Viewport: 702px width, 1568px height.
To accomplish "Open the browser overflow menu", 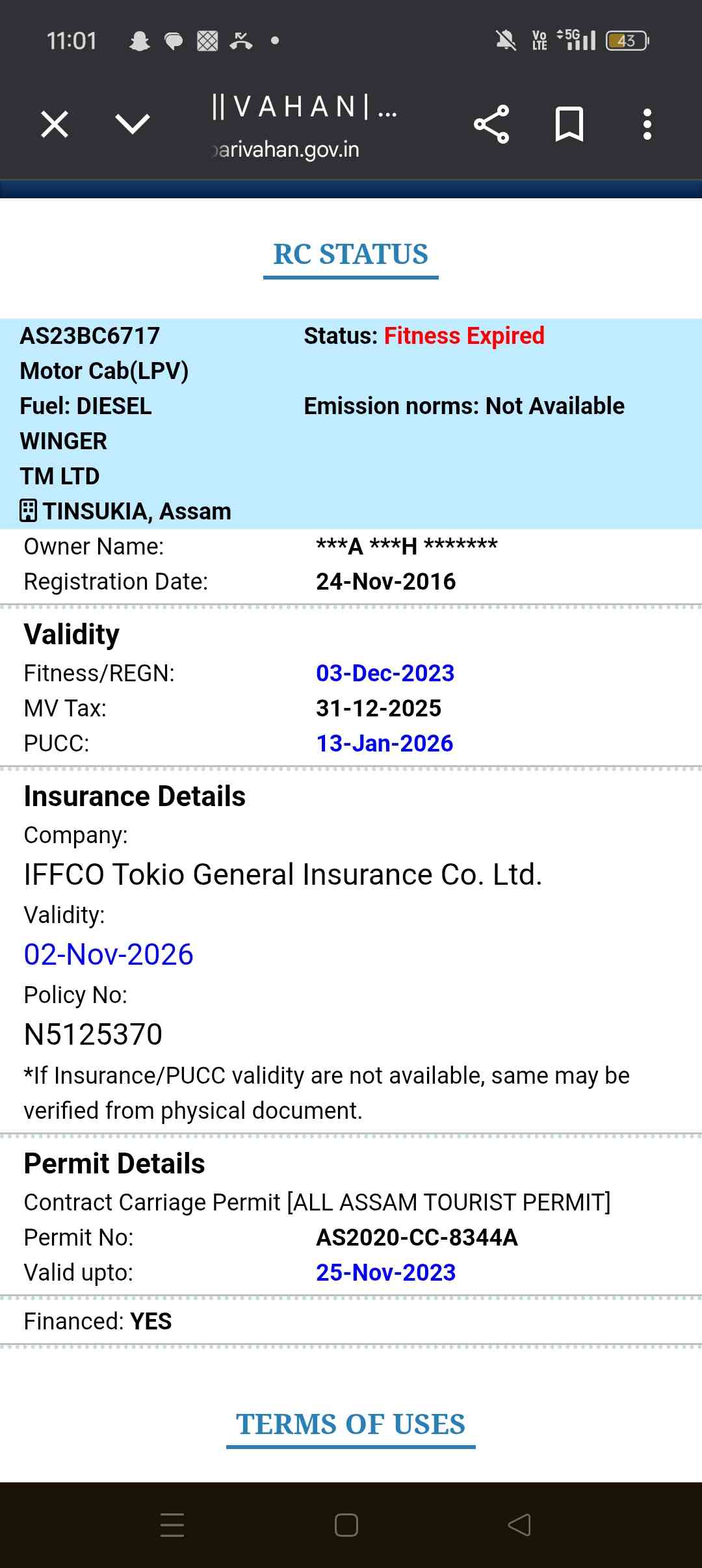I will [x=647, y=124].
